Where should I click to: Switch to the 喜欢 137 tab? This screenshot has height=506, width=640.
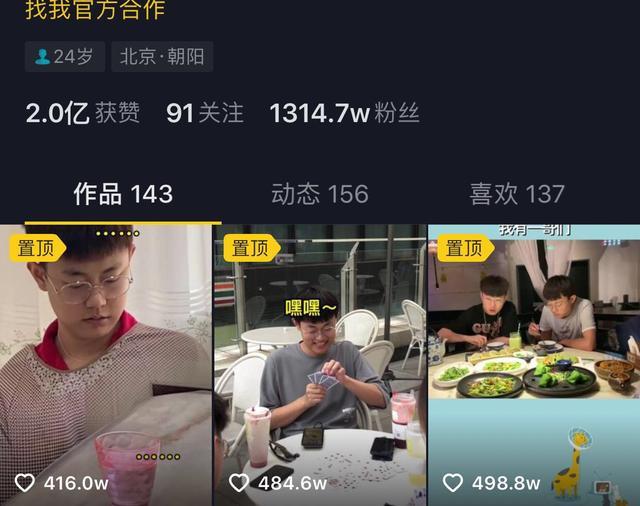517,194
